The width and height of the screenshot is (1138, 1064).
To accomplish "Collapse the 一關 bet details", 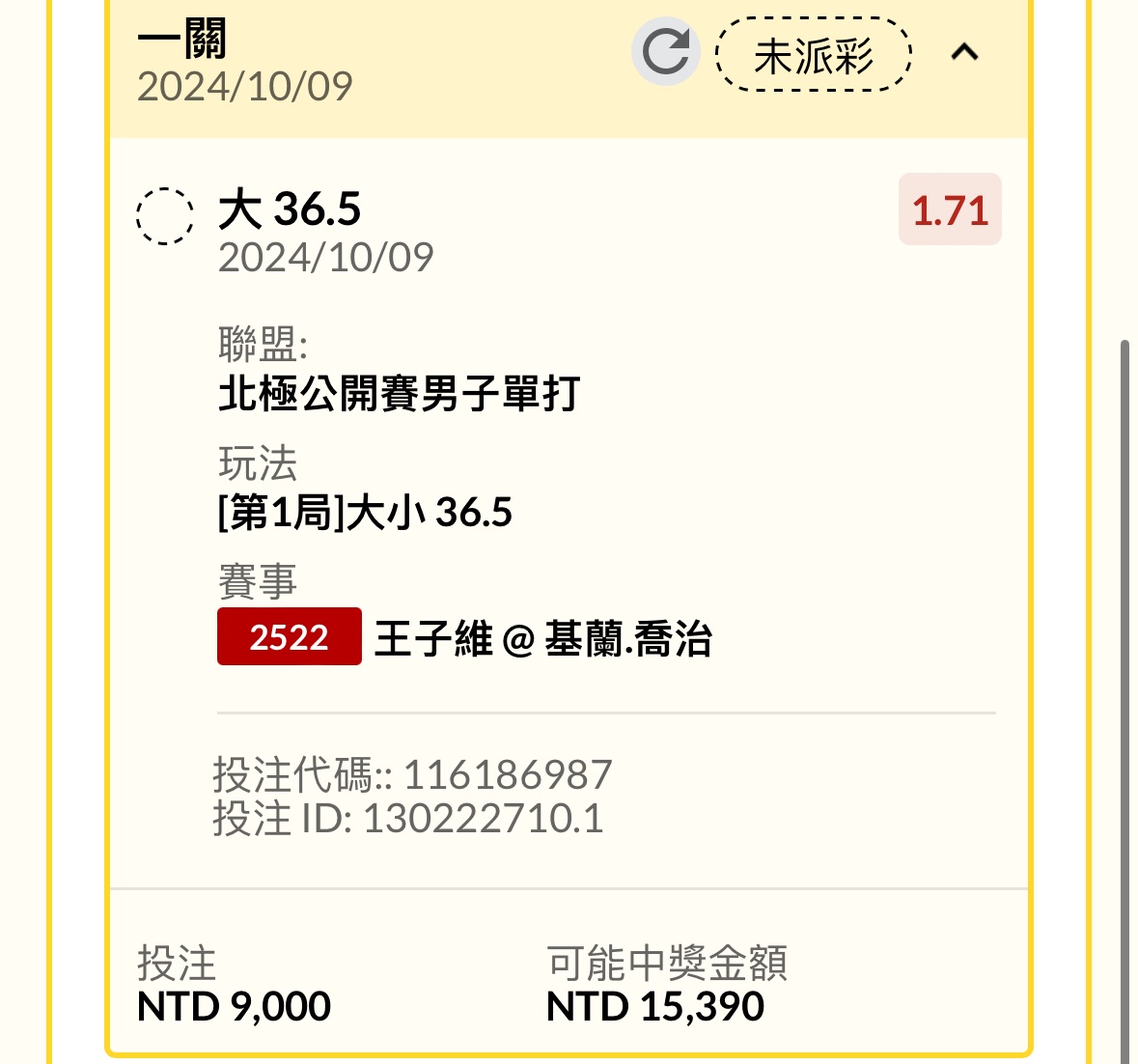I will tap(964, 53).
